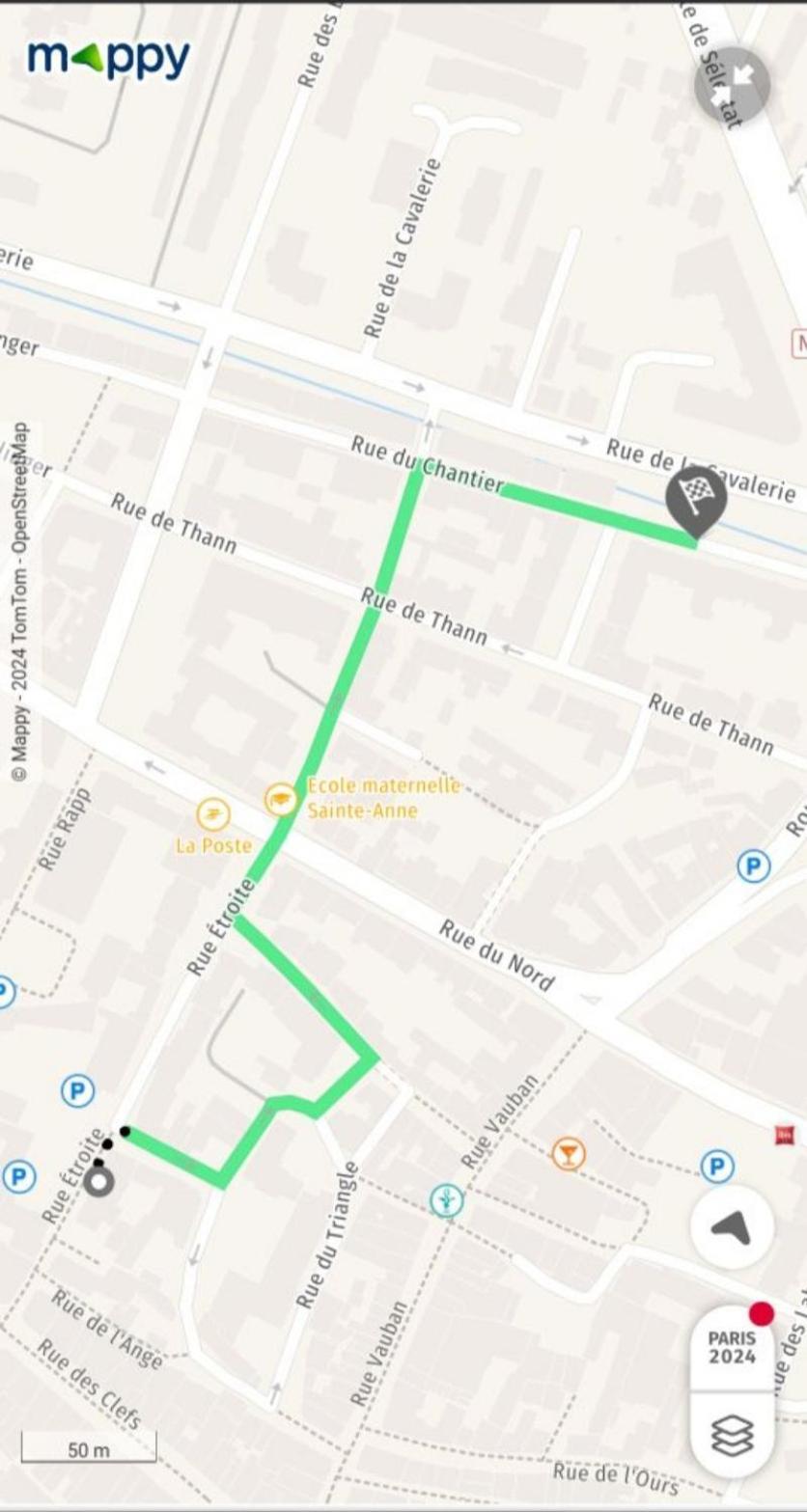Viewport: 807px width, 1512px height.
Task: Open the map layers selector
Action: click(732, 1435)
